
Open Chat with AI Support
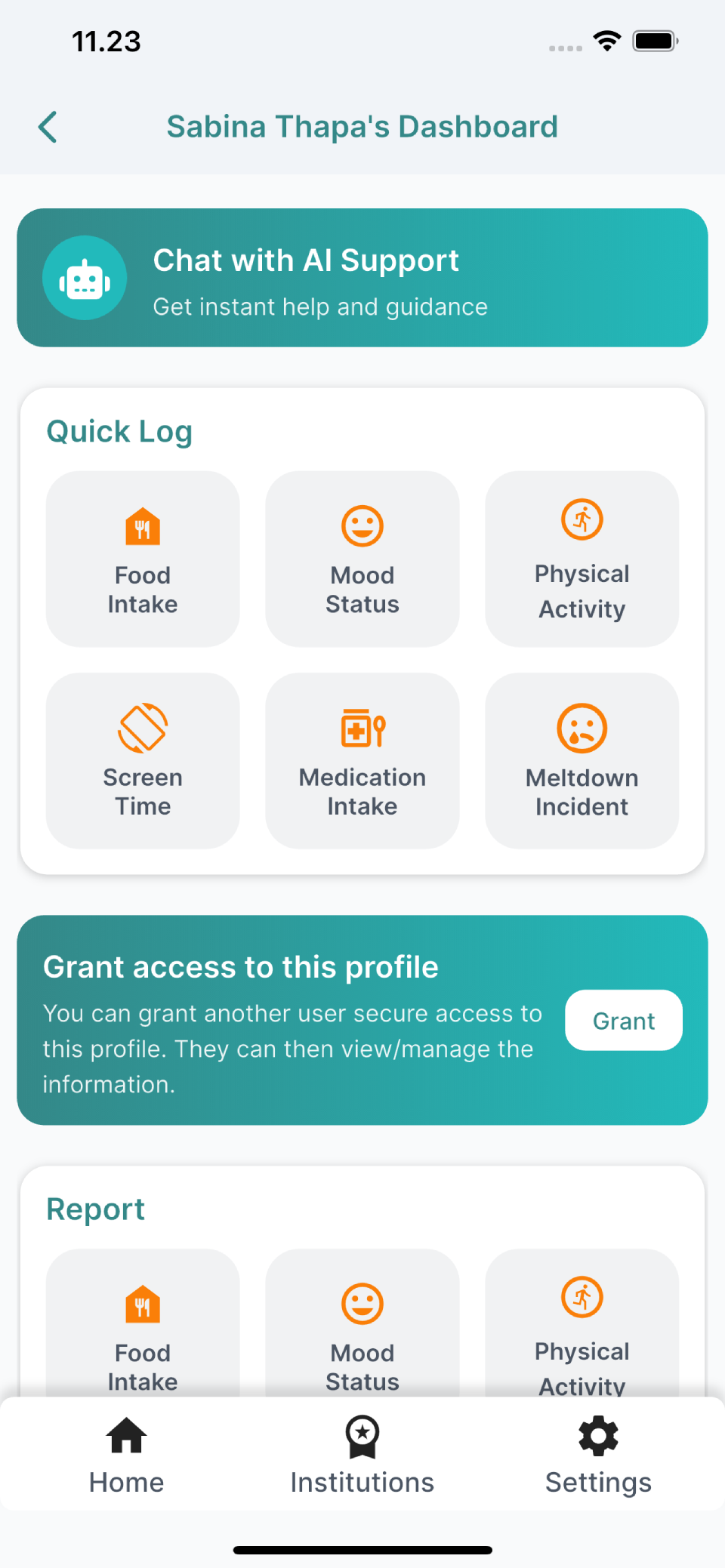(x=362, y=278)
